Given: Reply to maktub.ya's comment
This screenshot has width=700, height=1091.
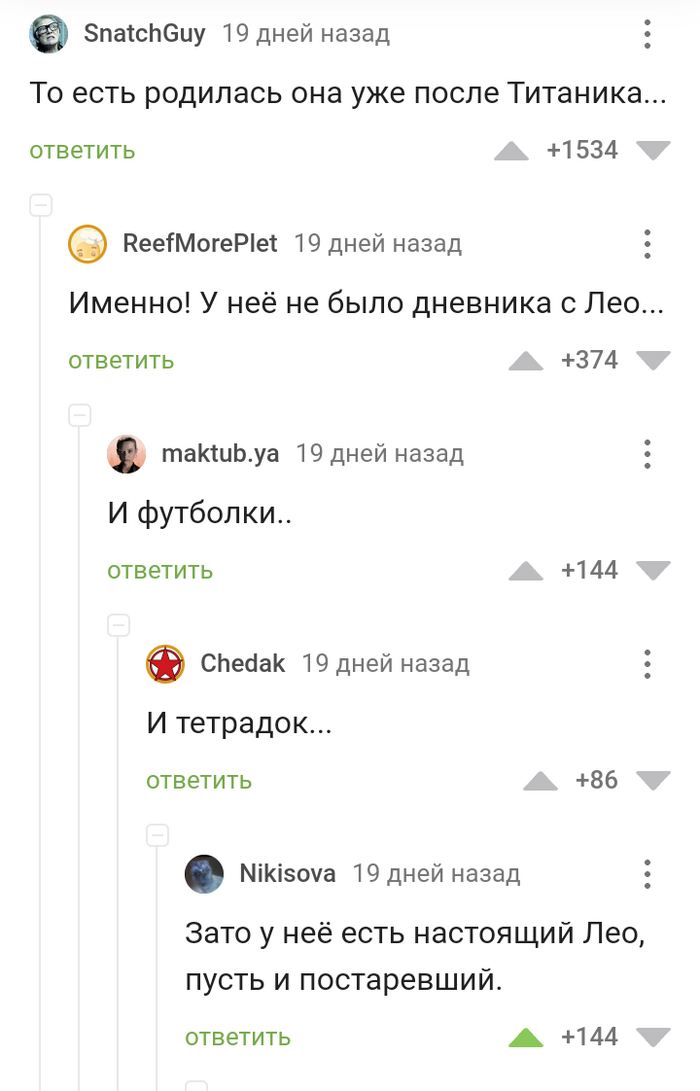Looking at the screenshot, I should 160,571.
